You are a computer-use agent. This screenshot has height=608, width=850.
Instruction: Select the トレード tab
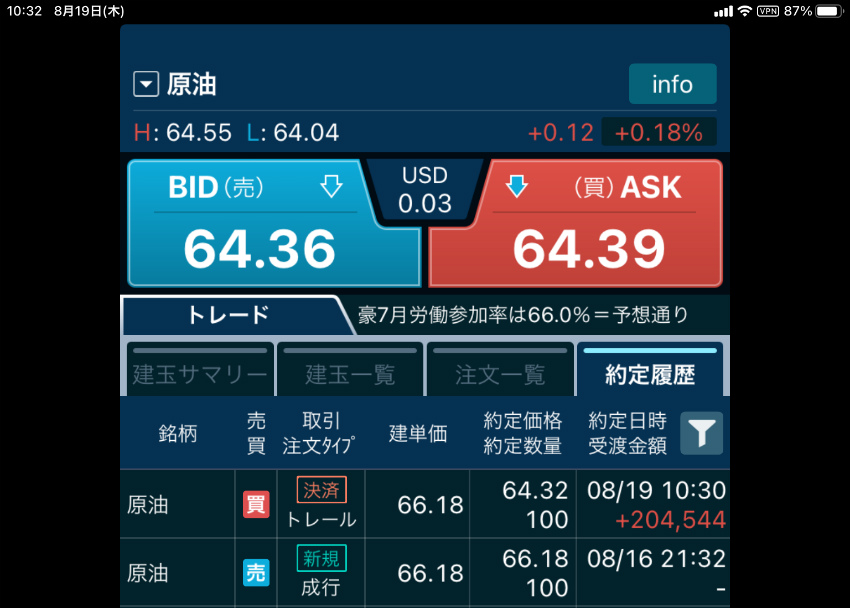pos(228,315)
